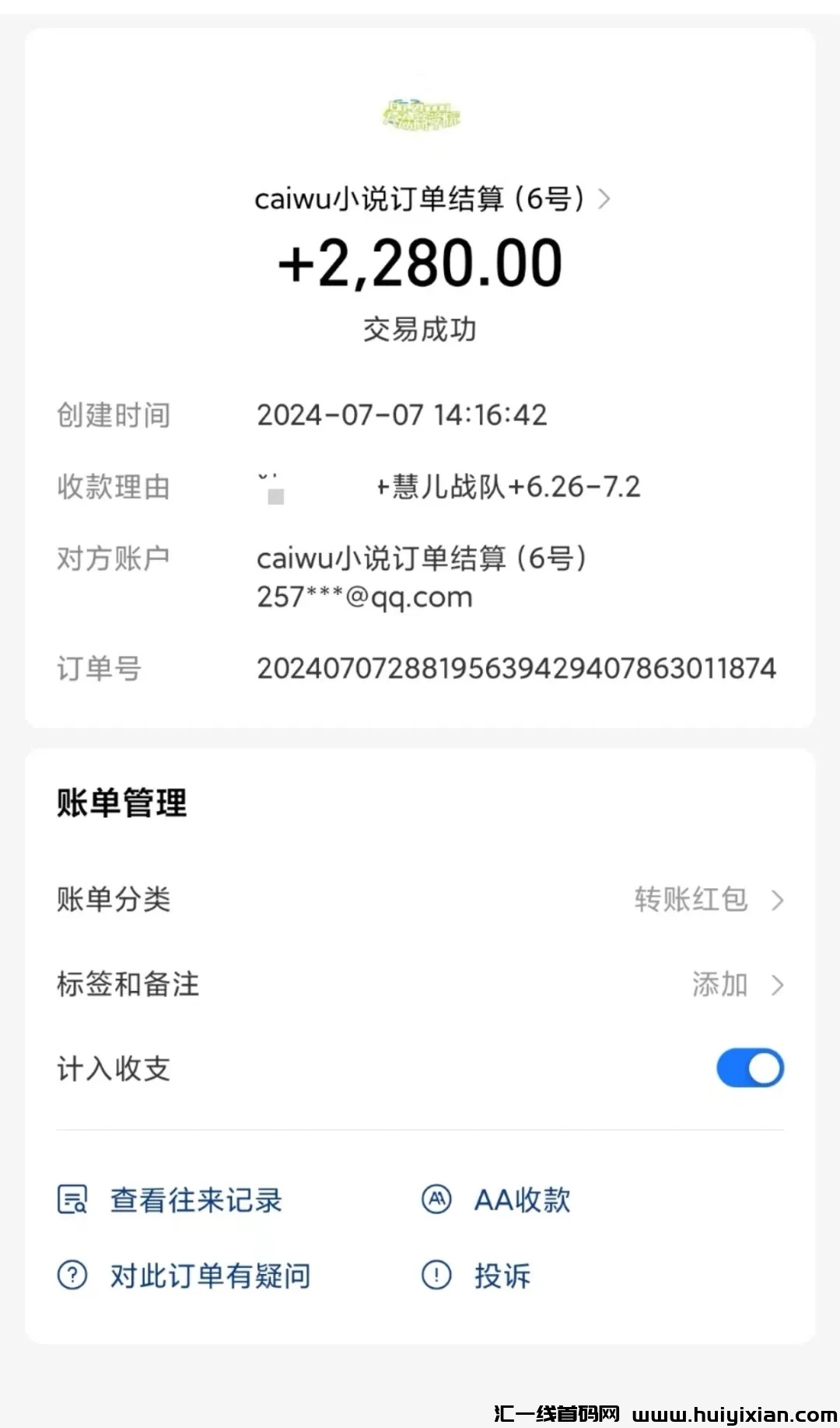Click the chevron beside 标签和备注

tap(777, 985)
